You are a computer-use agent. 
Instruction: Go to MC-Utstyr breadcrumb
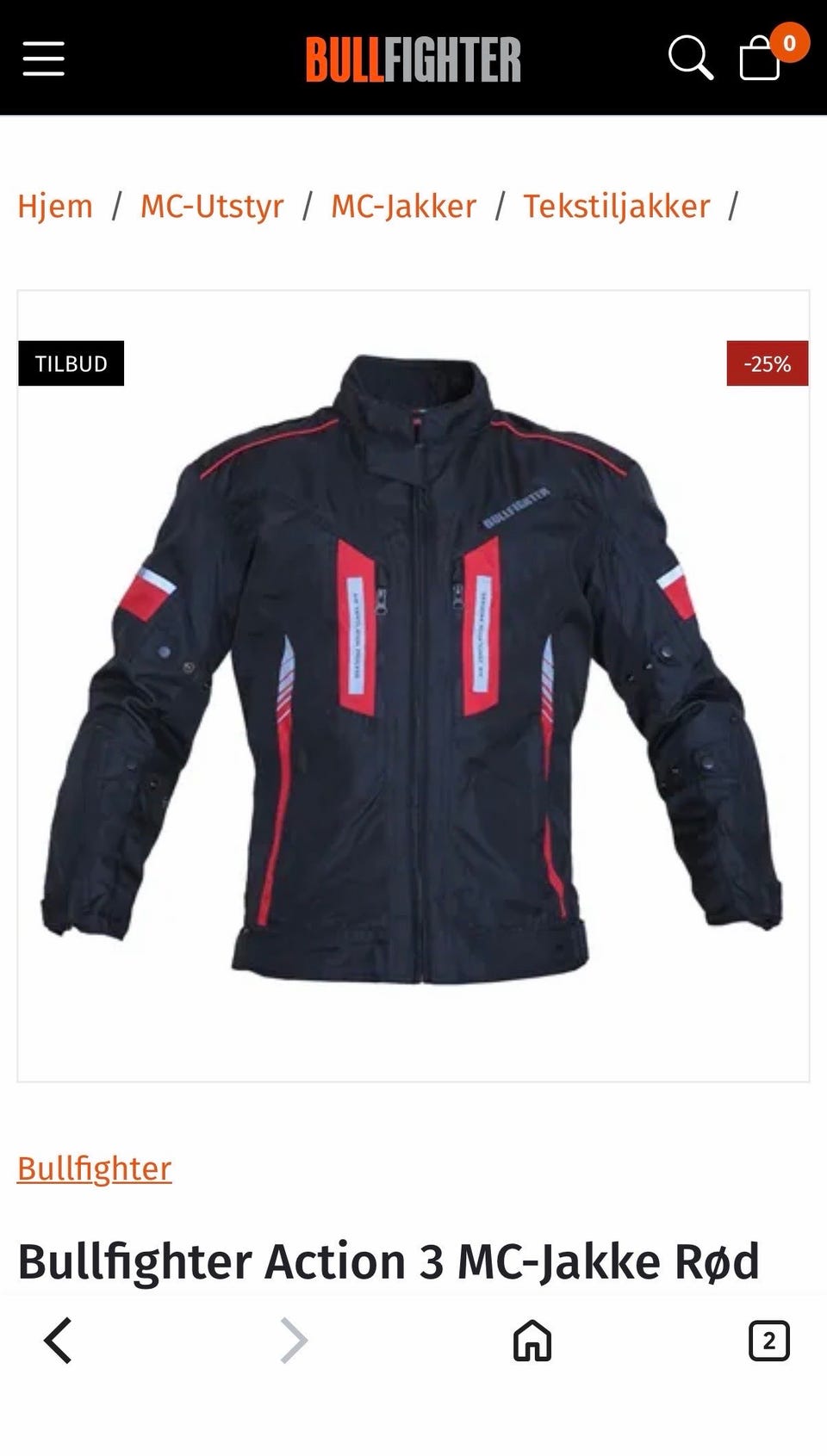point(212,206)
